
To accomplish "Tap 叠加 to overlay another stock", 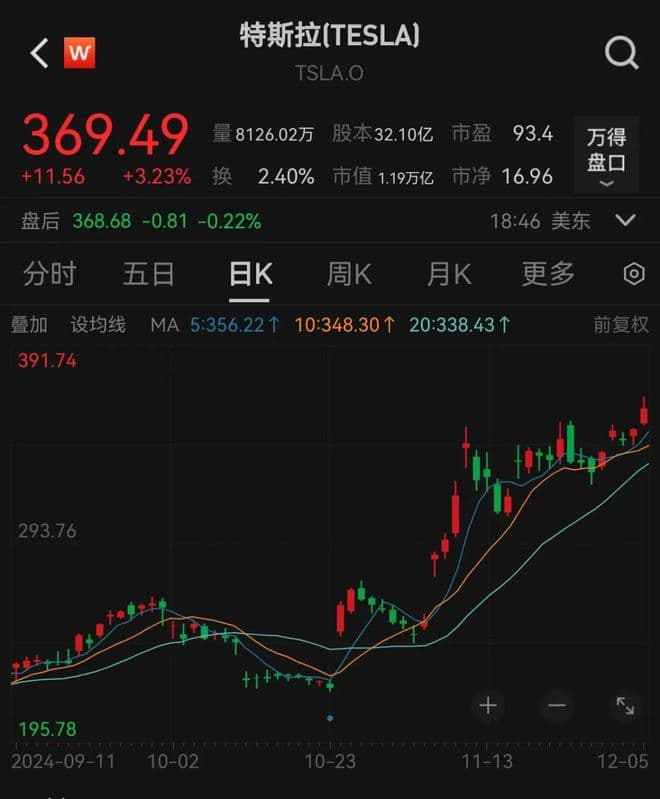I will (x=29, y=324).
